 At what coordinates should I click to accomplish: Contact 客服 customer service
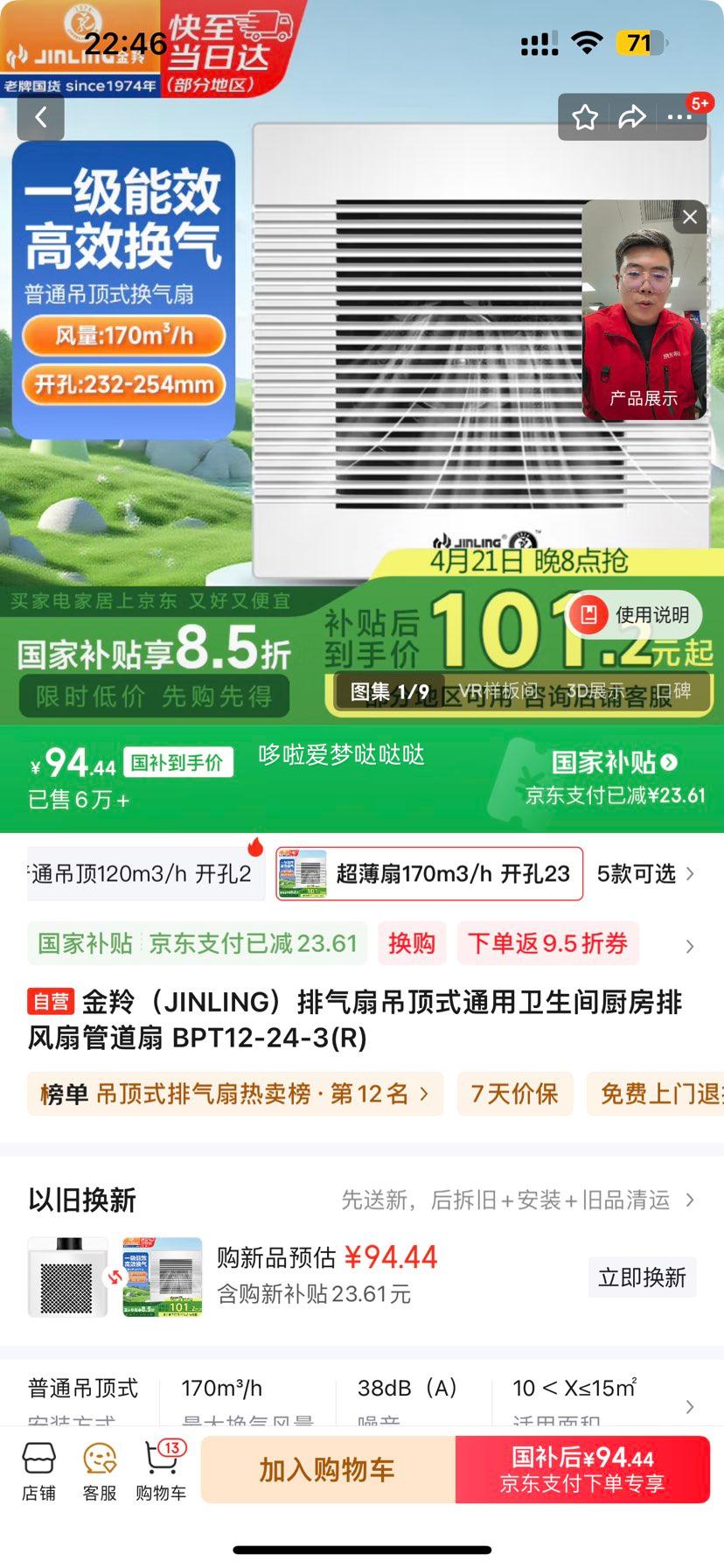click(x=99, y=1470)
